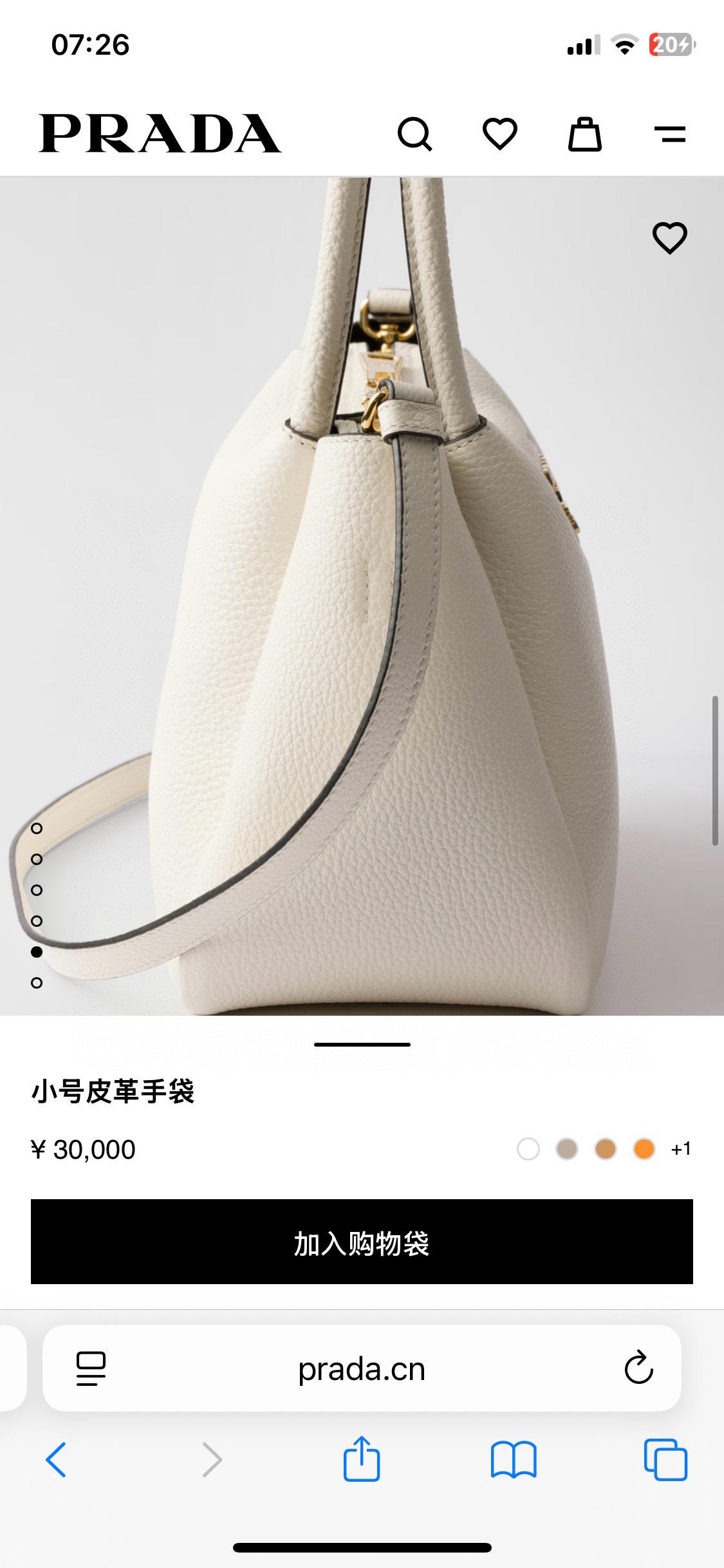Open the shopping bag icon

[x=584, y=134]
